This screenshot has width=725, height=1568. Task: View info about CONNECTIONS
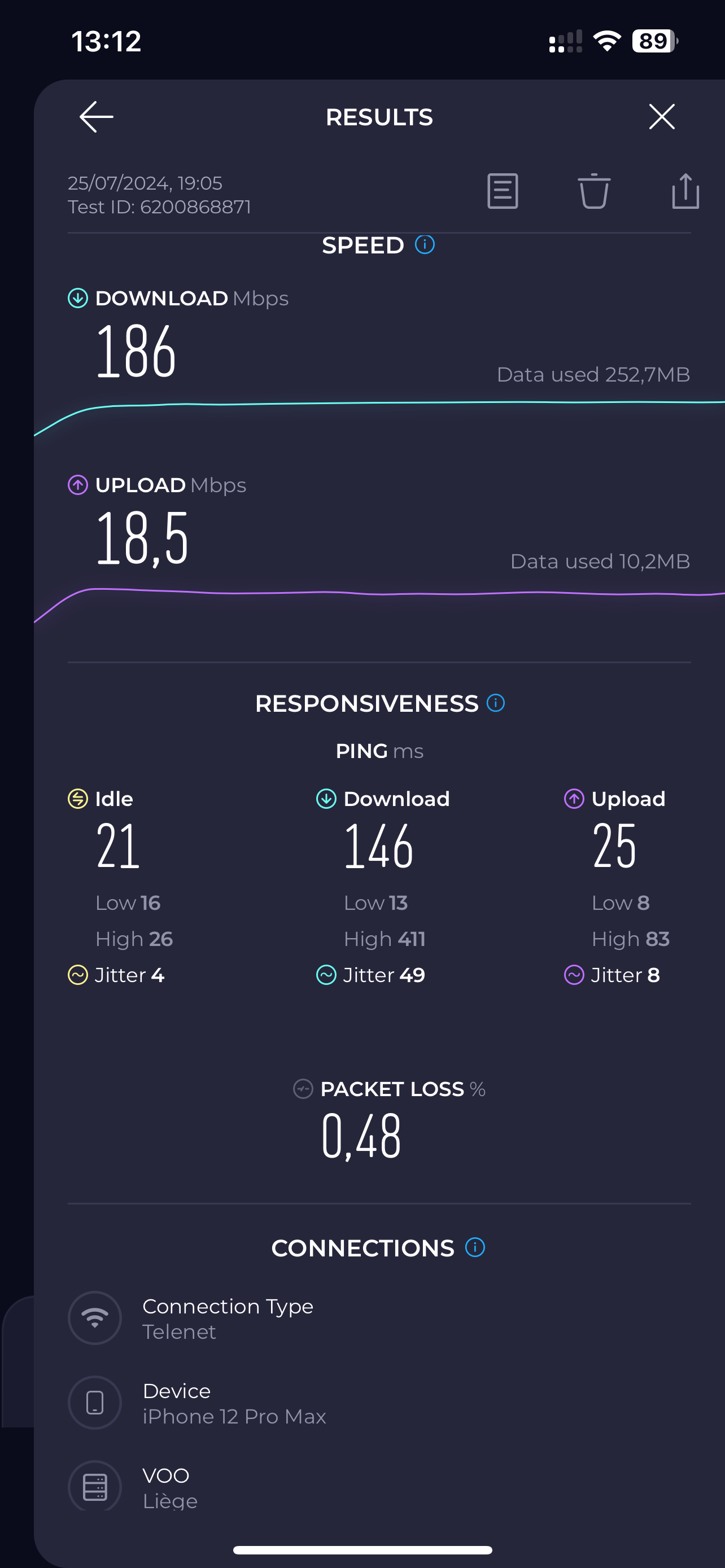[x=475, y=1247]
